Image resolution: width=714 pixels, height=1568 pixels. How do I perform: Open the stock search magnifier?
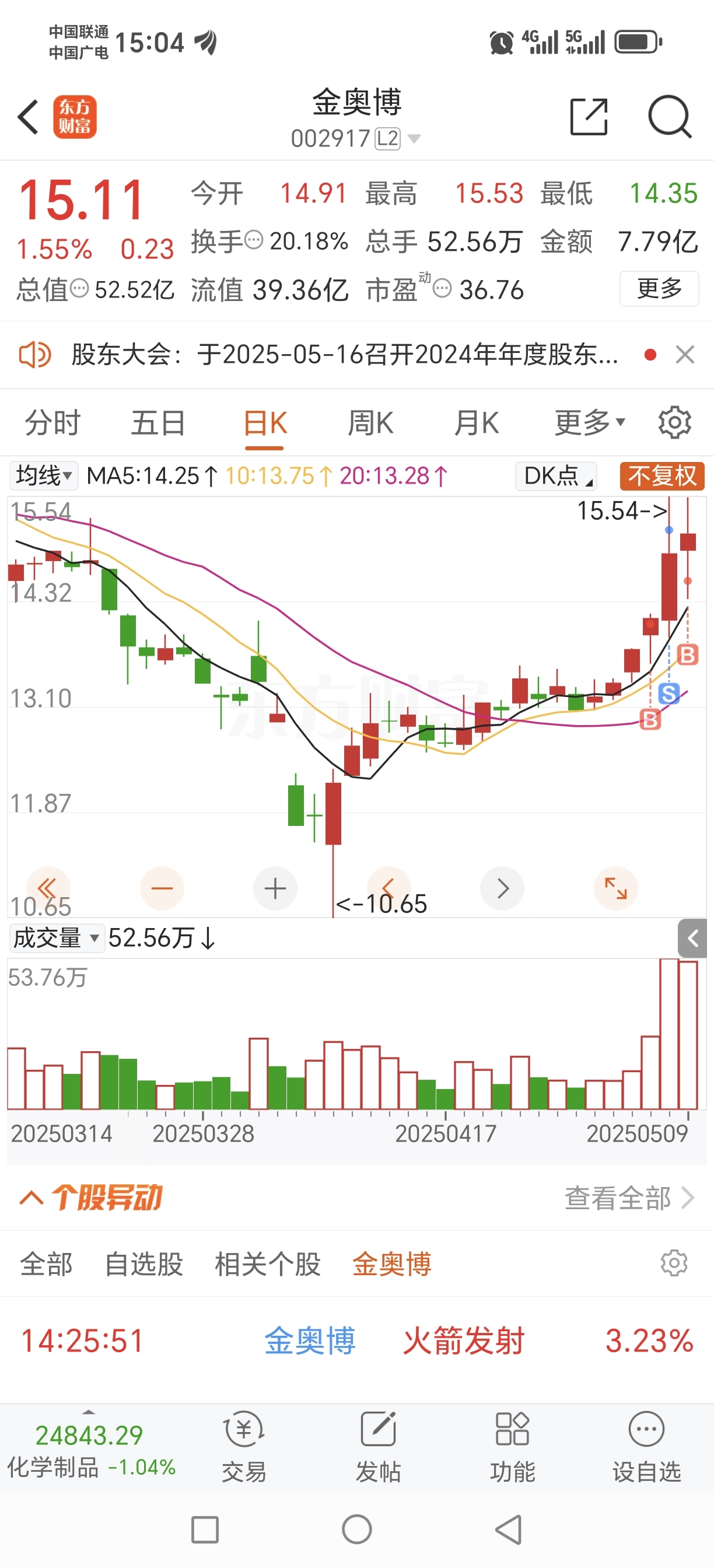click(x=669, y=116)
